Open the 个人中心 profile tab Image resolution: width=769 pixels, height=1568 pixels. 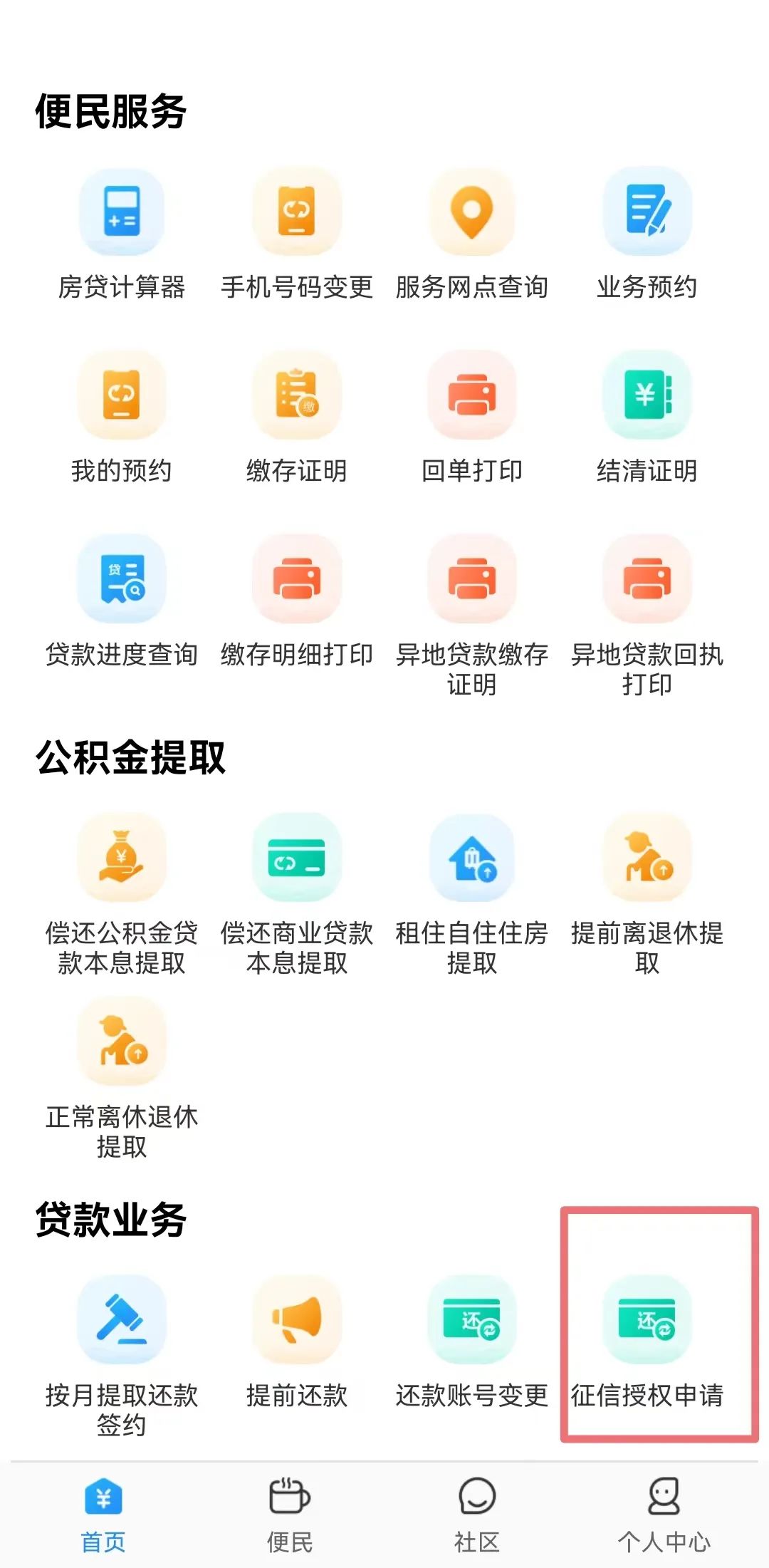click(x=664, y=1513)
